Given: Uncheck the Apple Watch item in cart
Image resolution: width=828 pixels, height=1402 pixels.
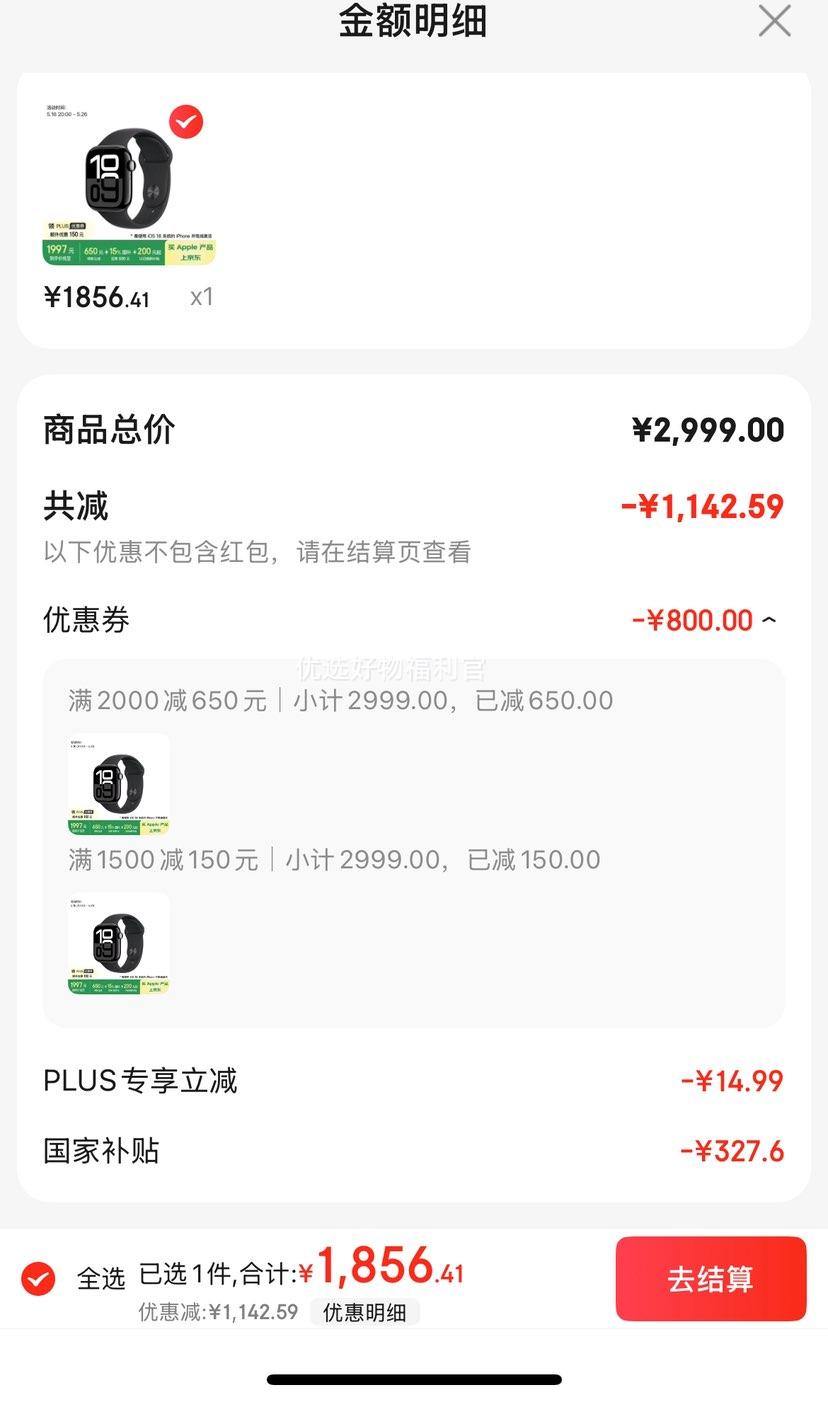Looking at the screenshot, I should 186,122.
